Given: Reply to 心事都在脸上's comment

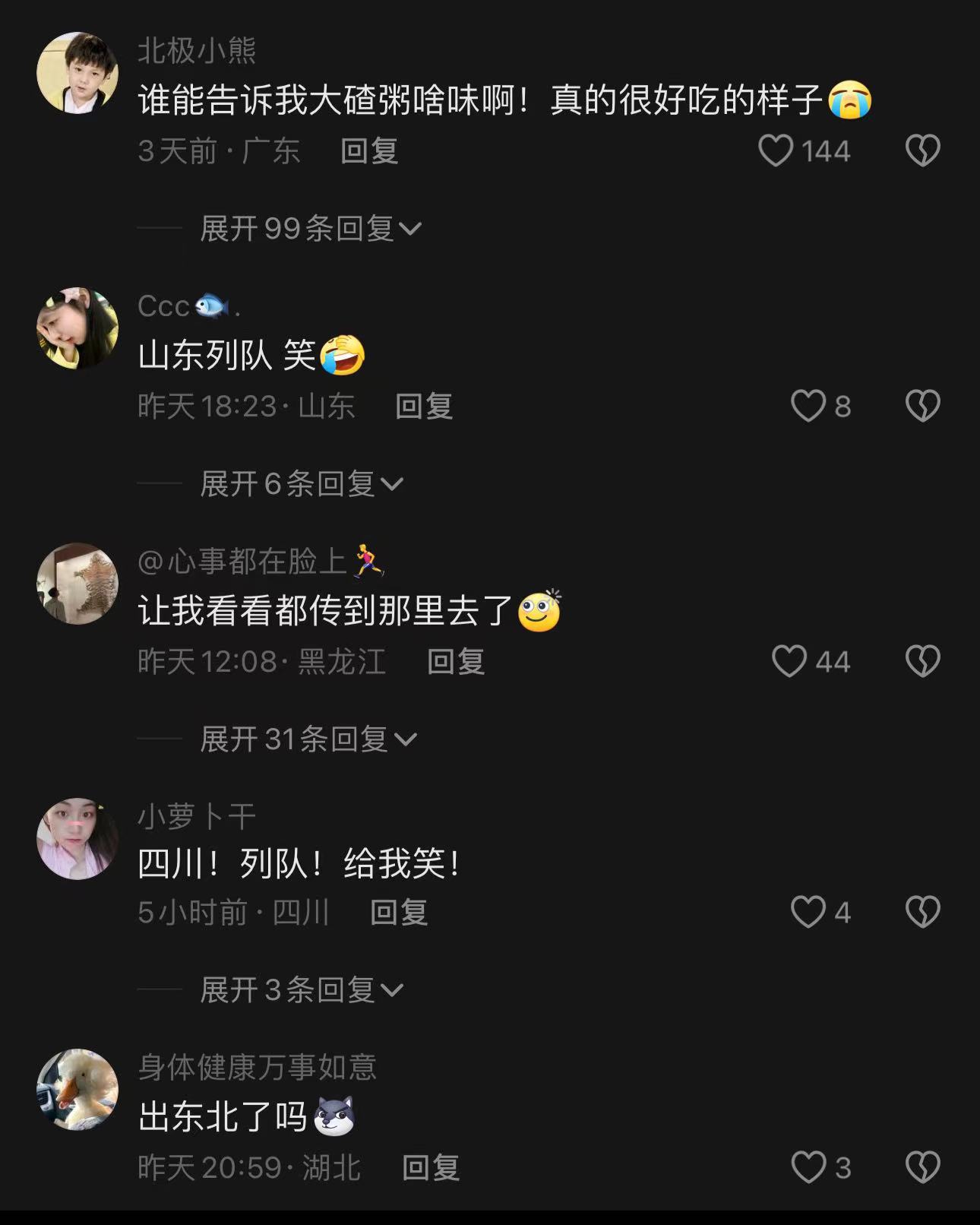Looking at the screenshot, I should click(456, 661).
